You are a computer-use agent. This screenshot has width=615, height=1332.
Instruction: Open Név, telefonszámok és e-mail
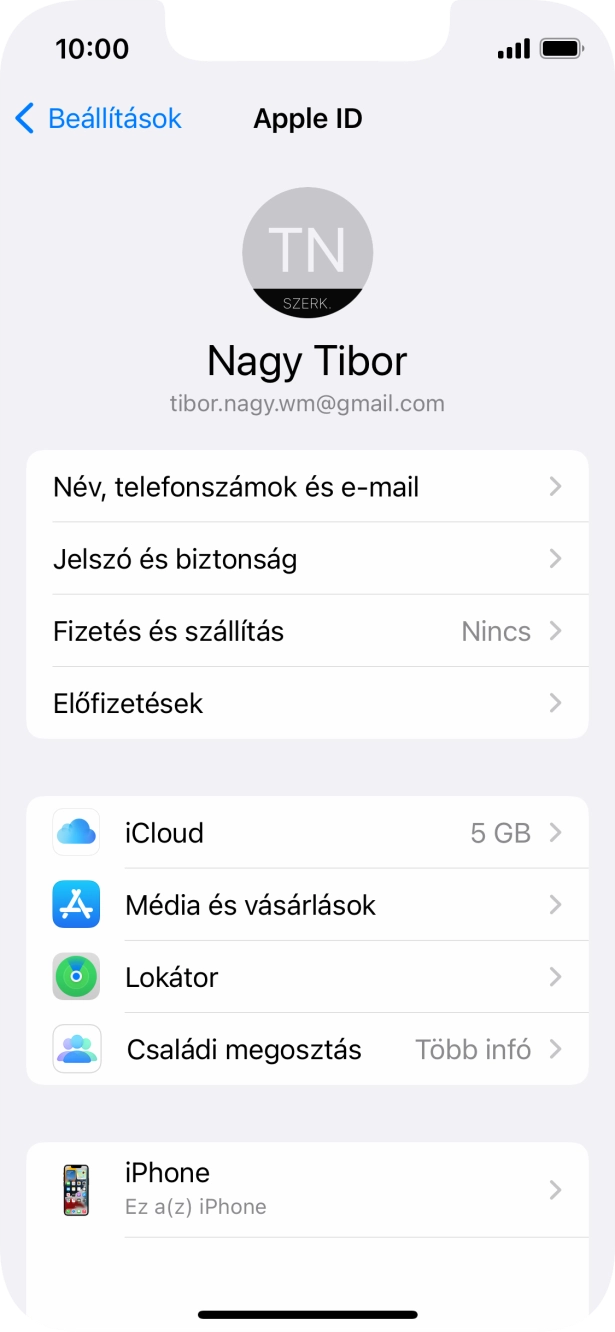tap(307, 487)
